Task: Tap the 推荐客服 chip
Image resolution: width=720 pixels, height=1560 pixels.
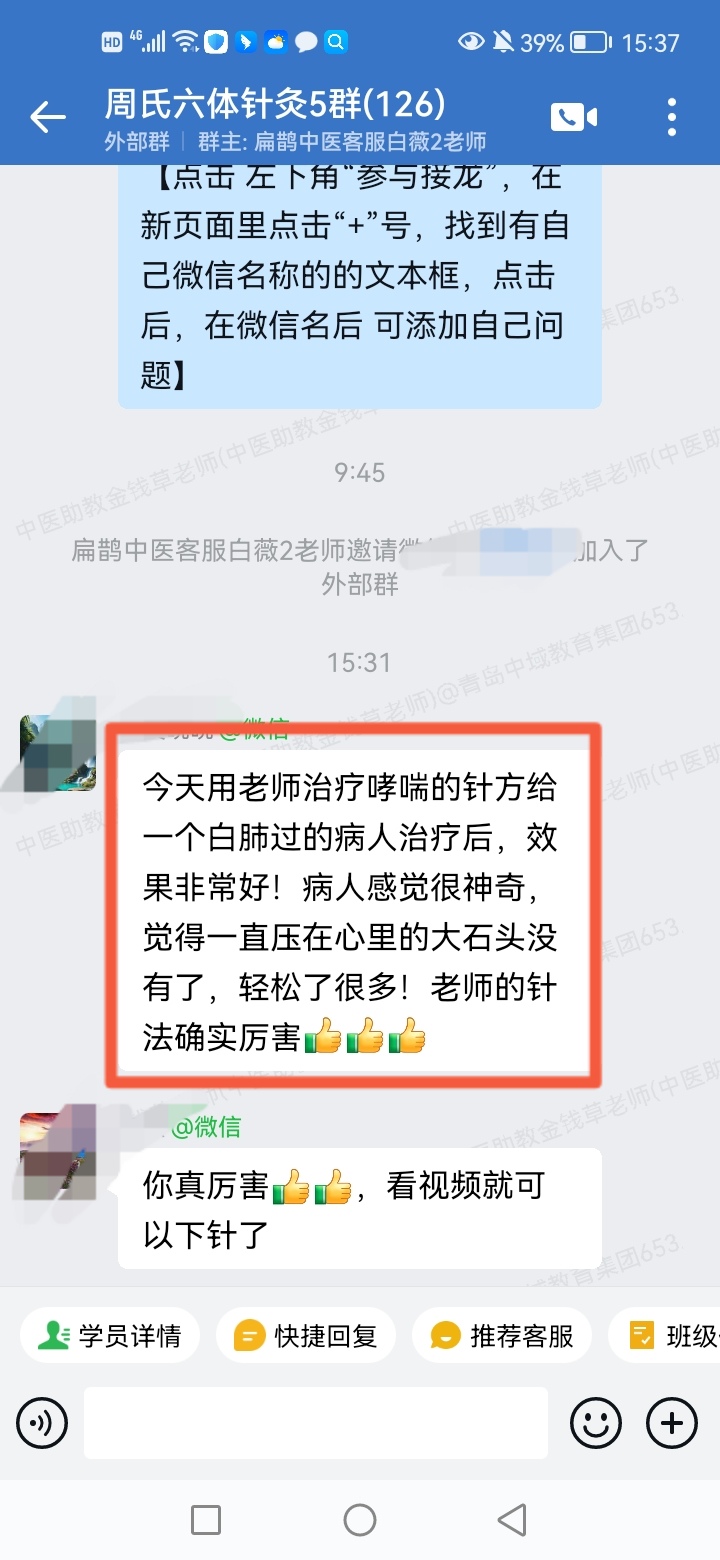Action: click(x=502, y=1336)
